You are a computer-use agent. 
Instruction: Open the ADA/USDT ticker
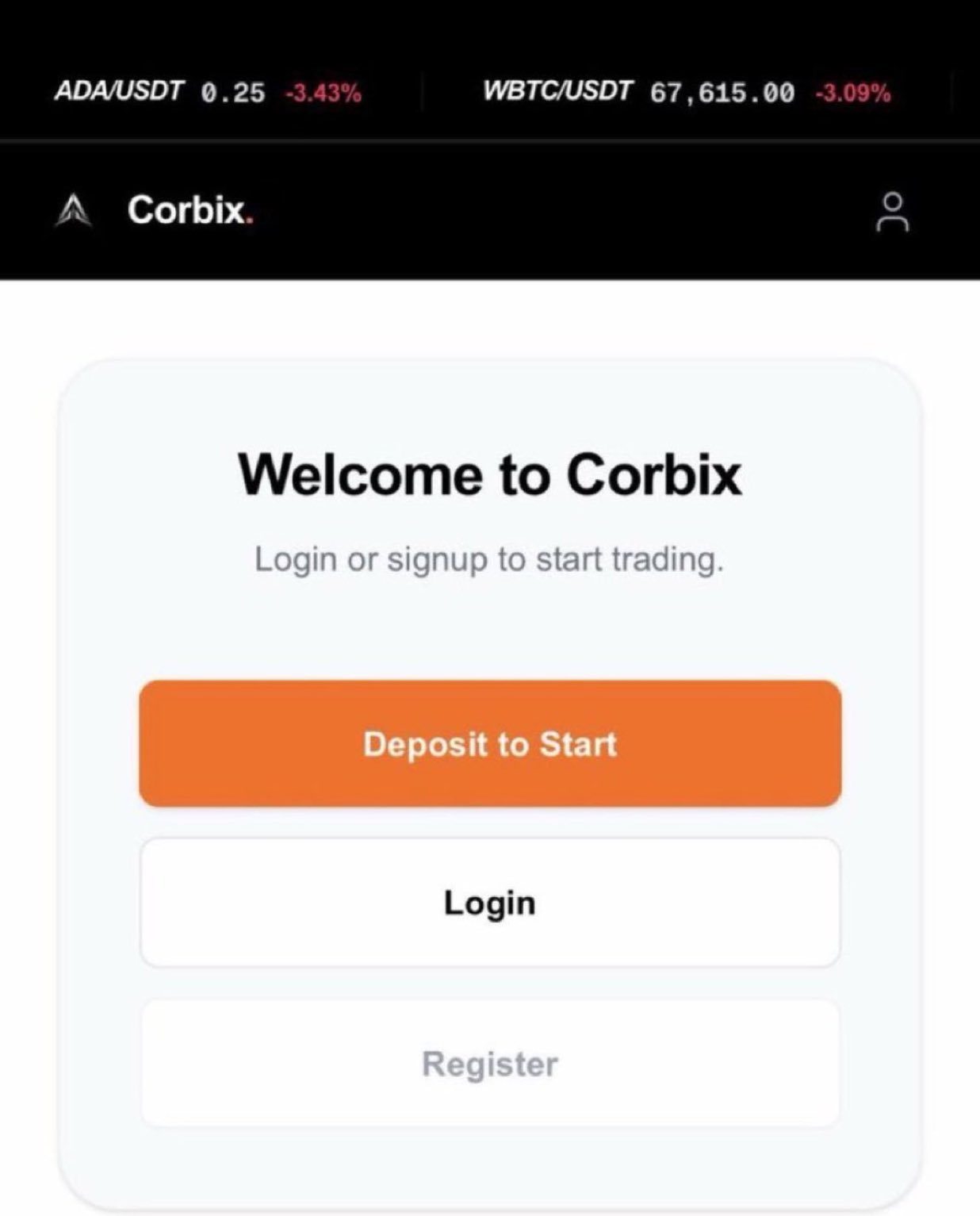pyautogui.click(x=208, y=92)
